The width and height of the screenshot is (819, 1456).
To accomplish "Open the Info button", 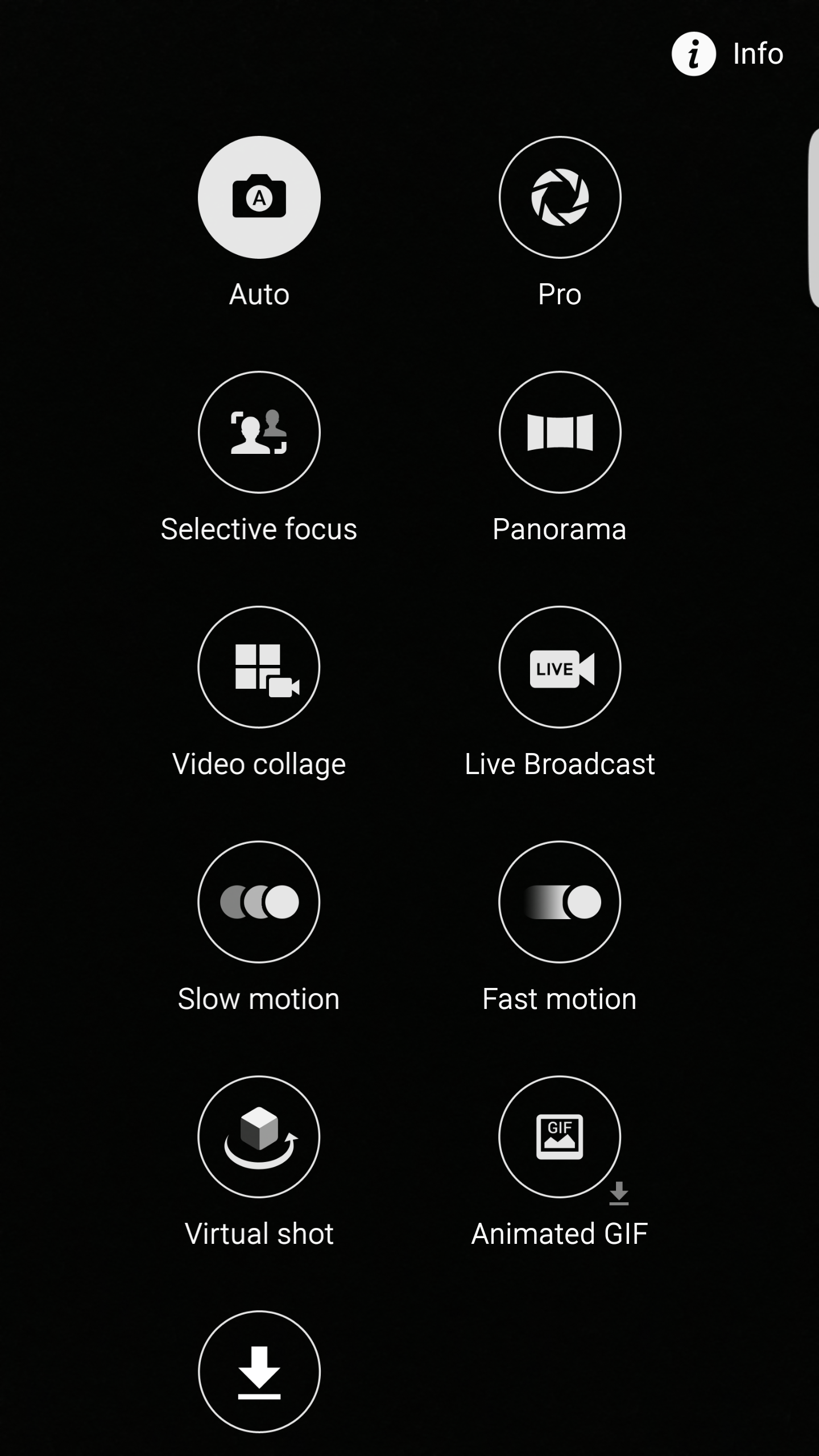I will point(727,54).
